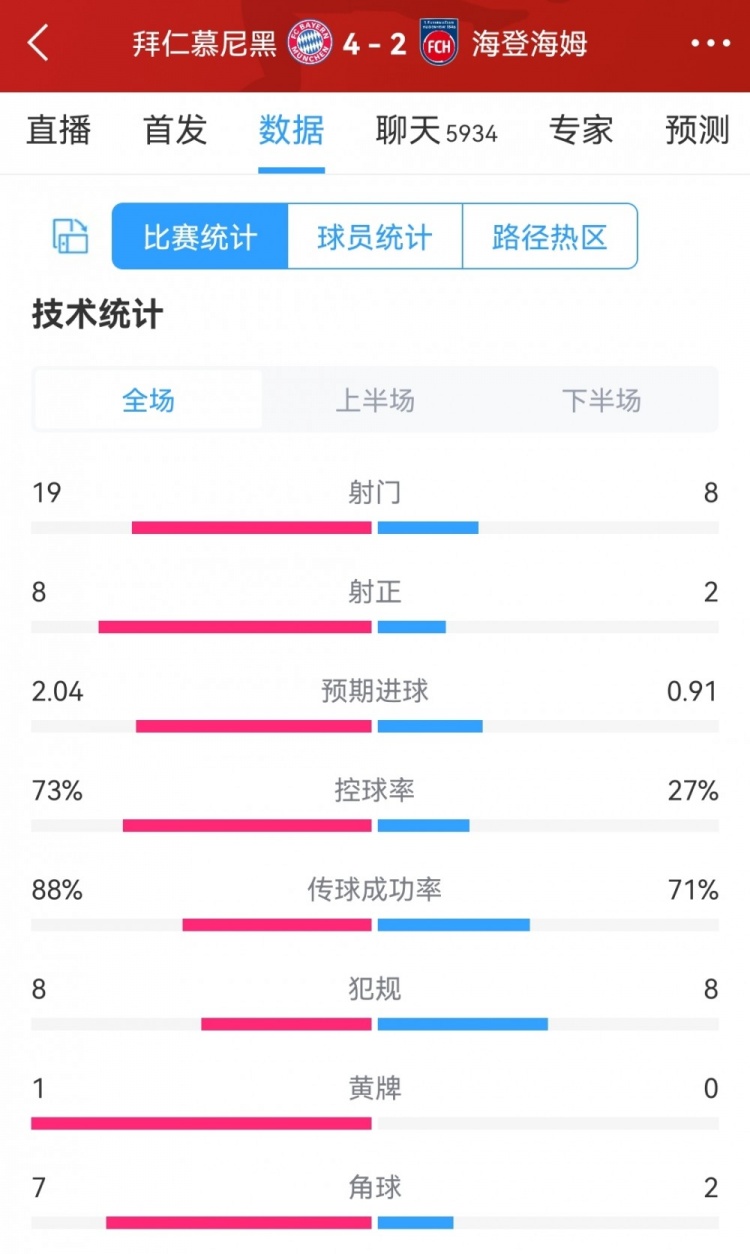This screenshot has width=750, height=1254.
Task: Go to the 首发 lineups page
Action: point(173,131)
